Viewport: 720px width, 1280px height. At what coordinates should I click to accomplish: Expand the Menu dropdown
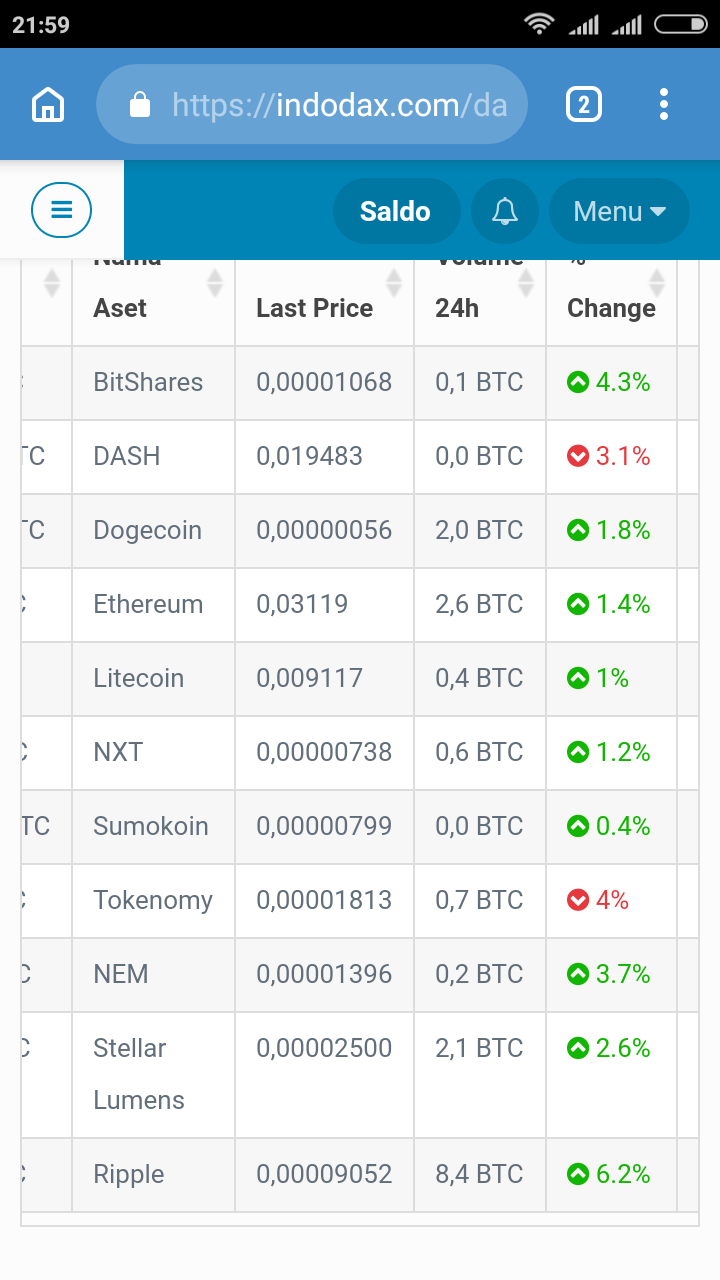(x=619, y=211)
